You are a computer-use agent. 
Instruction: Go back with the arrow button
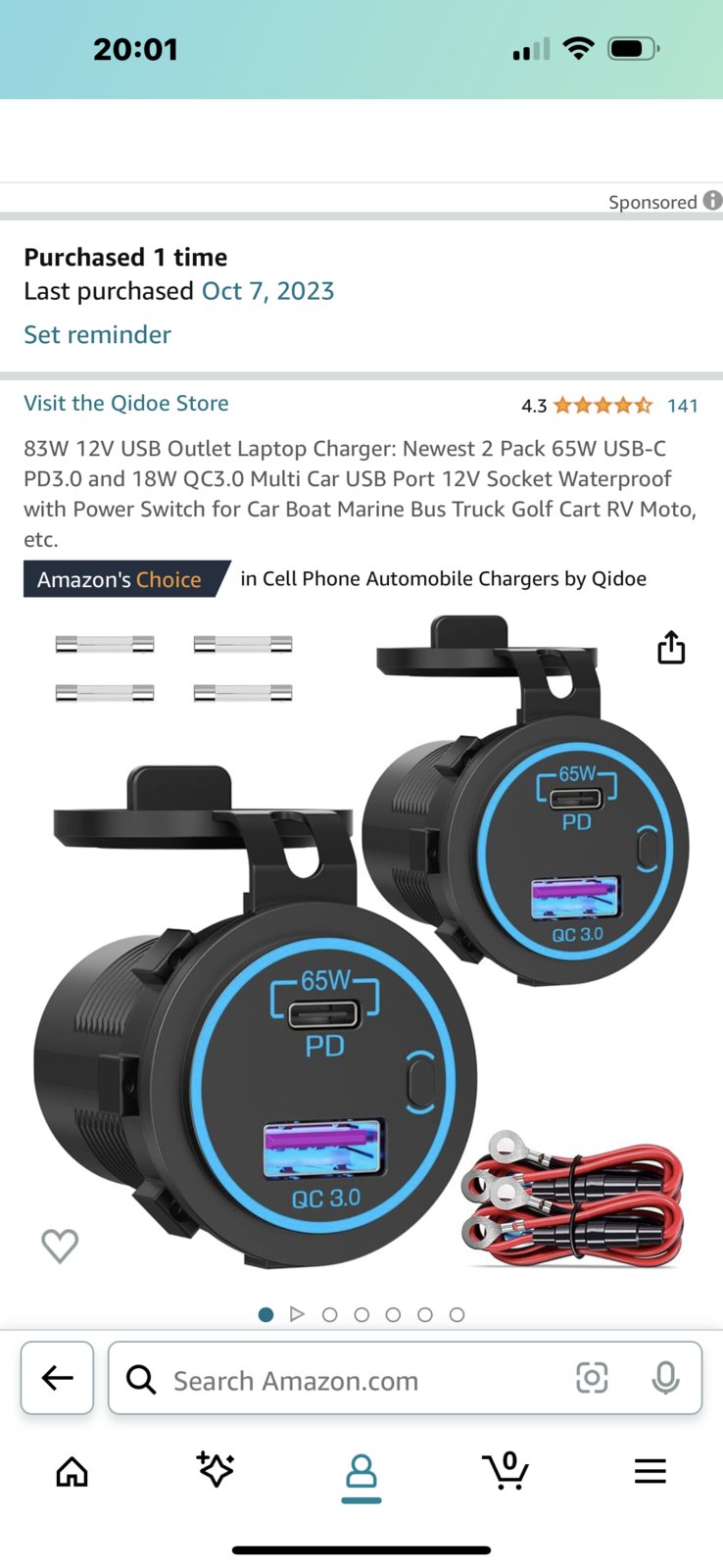coord(58,1378)
